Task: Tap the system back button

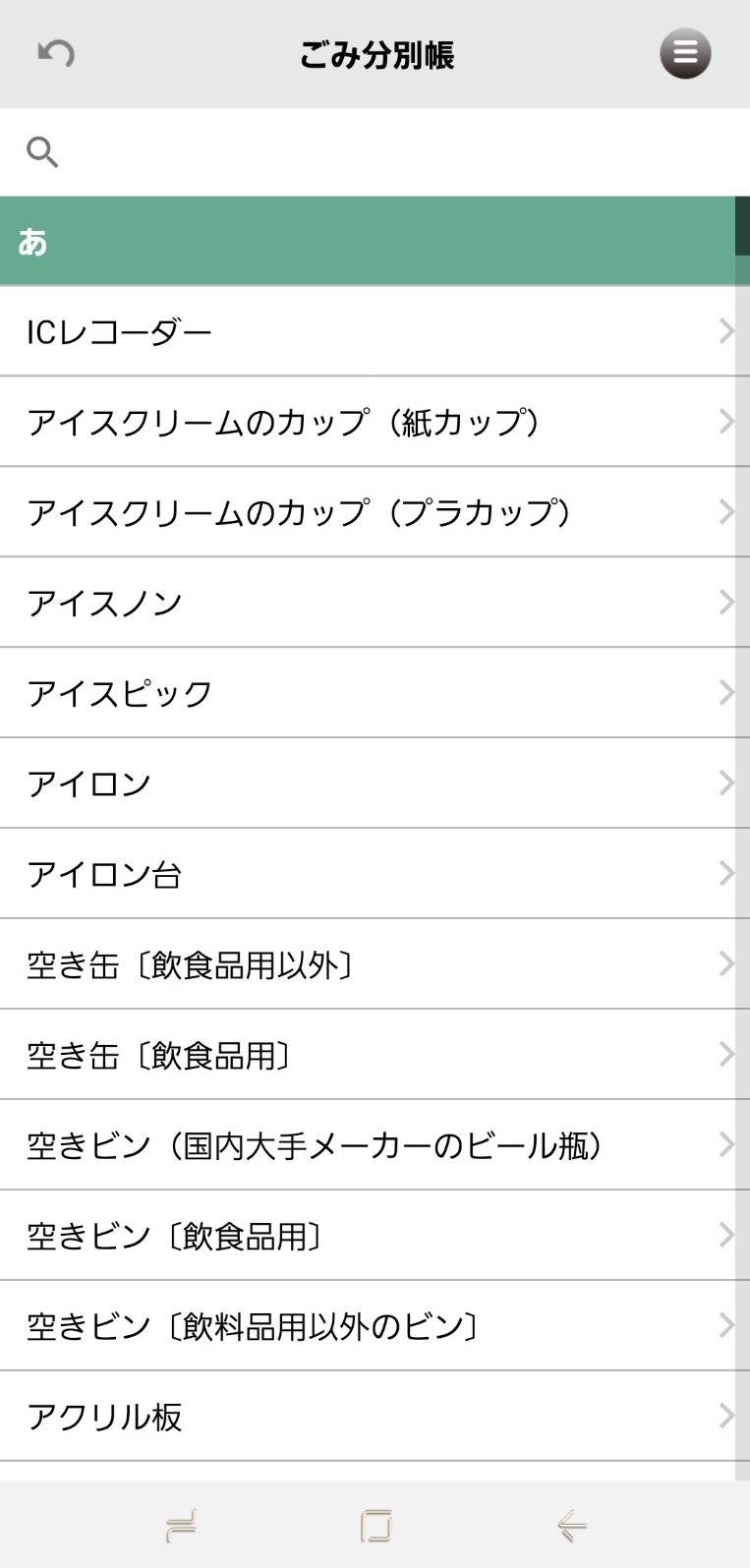Action: pos(571,1525)
